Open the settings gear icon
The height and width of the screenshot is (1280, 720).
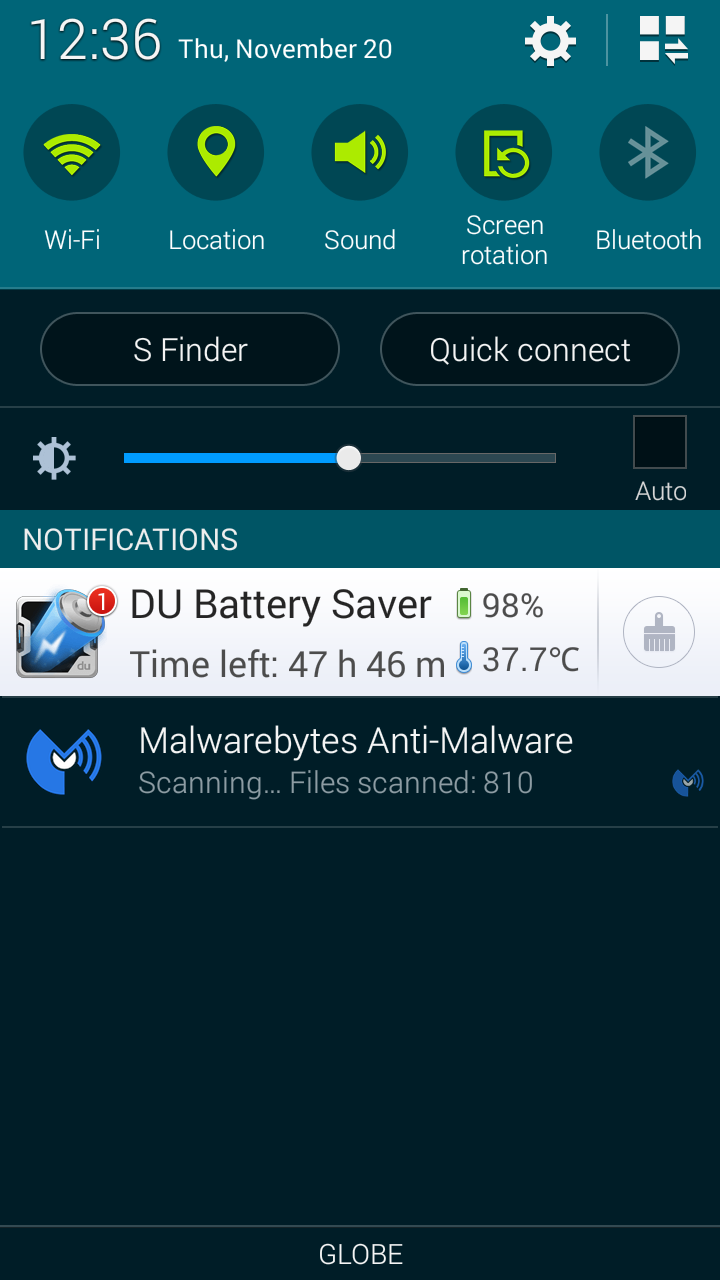tap(550, 42)
